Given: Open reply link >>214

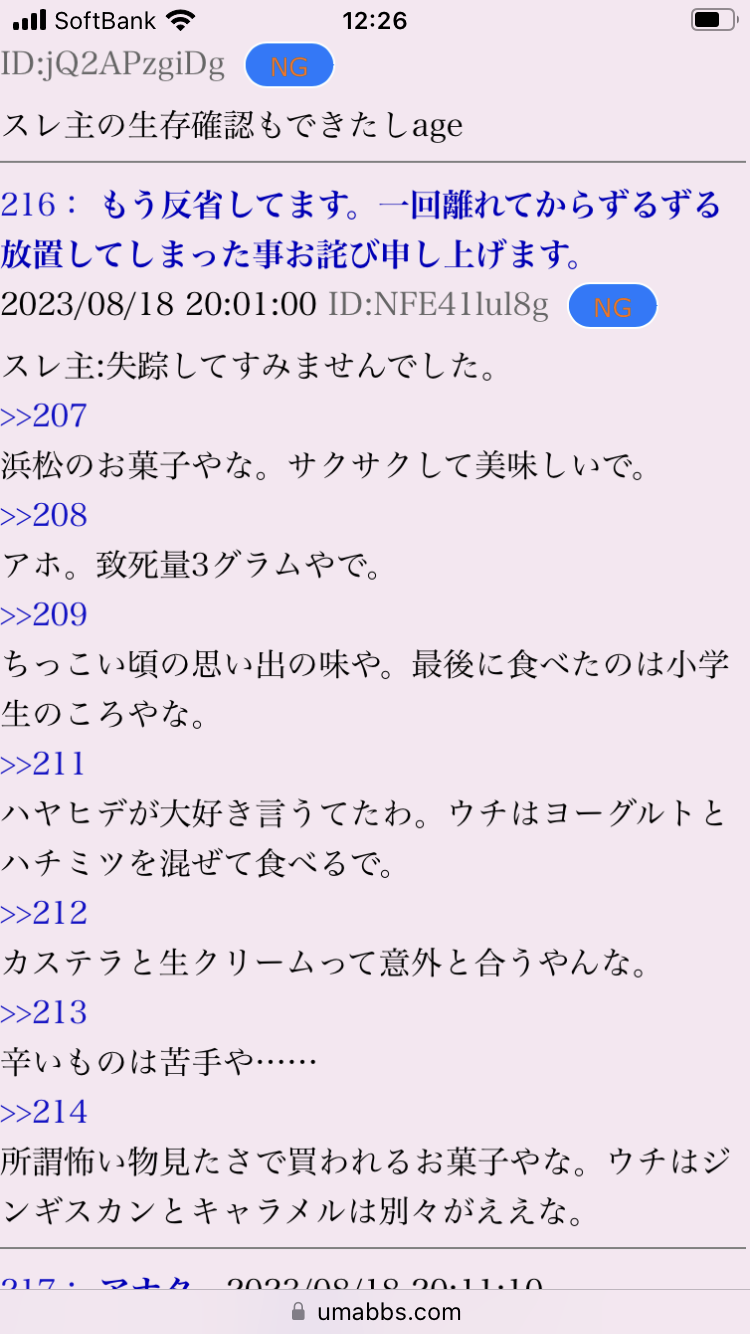Looking at the screenshot, I should [x=44, y=1111].
